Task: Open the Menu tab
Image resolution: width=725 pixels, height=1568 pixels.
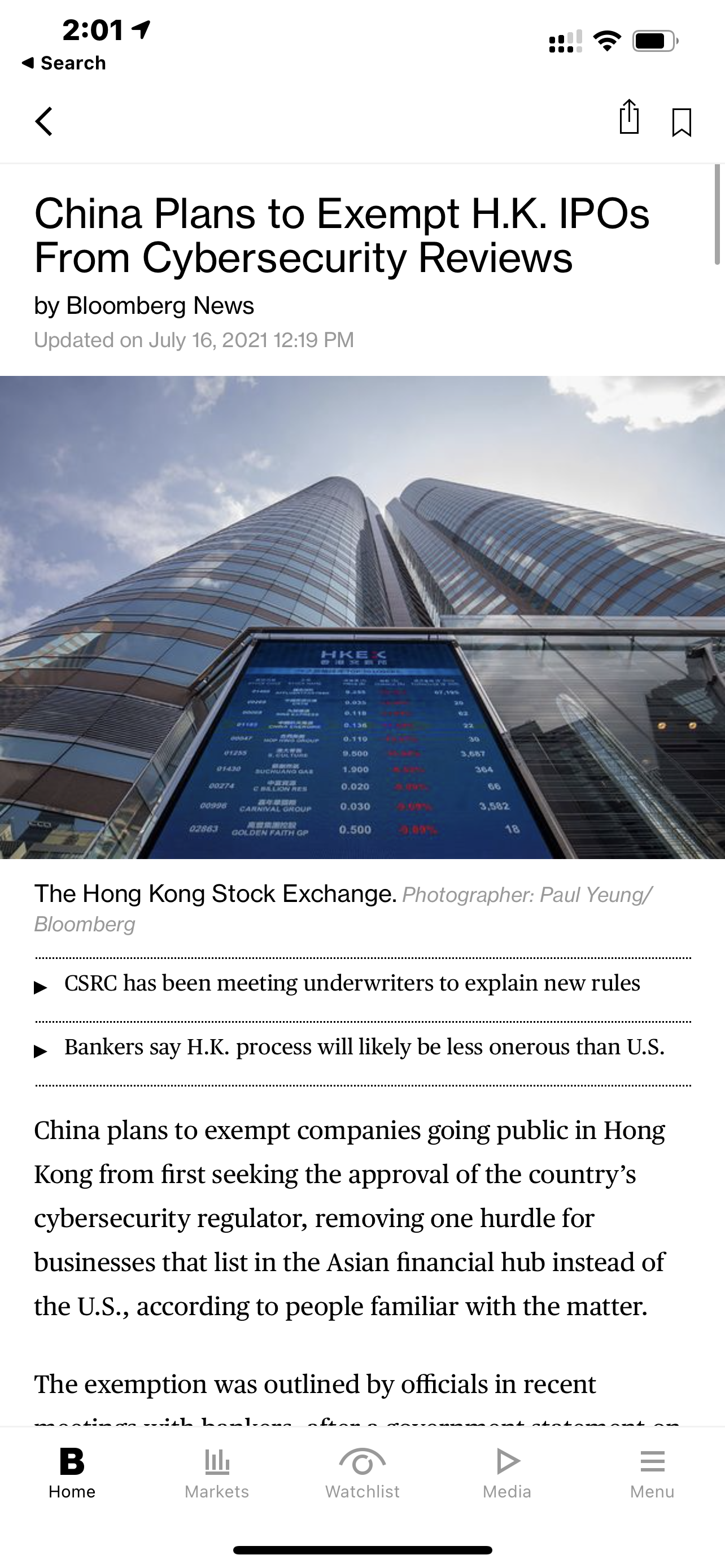Action: (x=652, y=1473)
